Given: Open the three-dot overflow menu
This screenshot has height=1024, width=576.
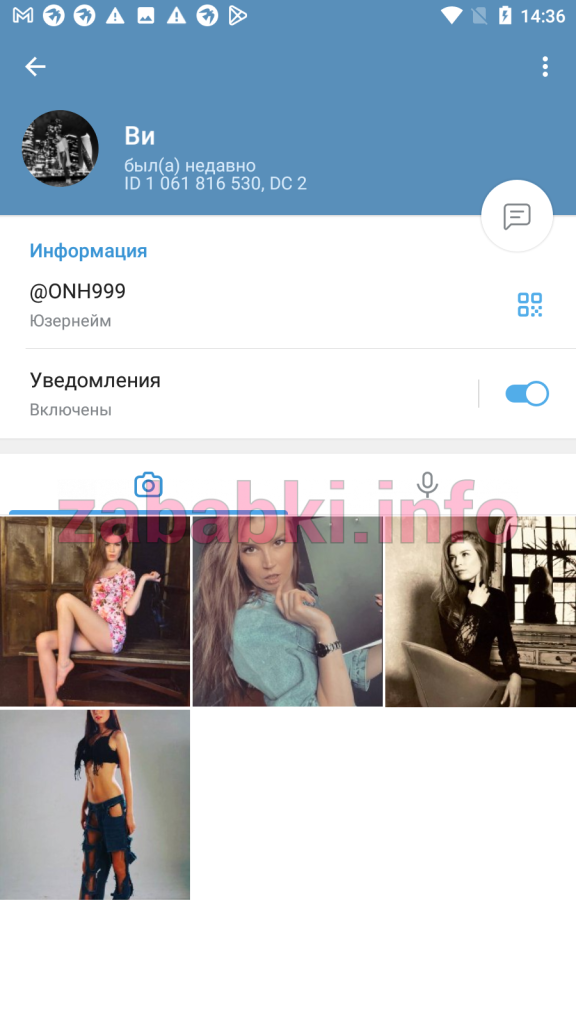Looking at the screenshot, I should coord(545,67).
